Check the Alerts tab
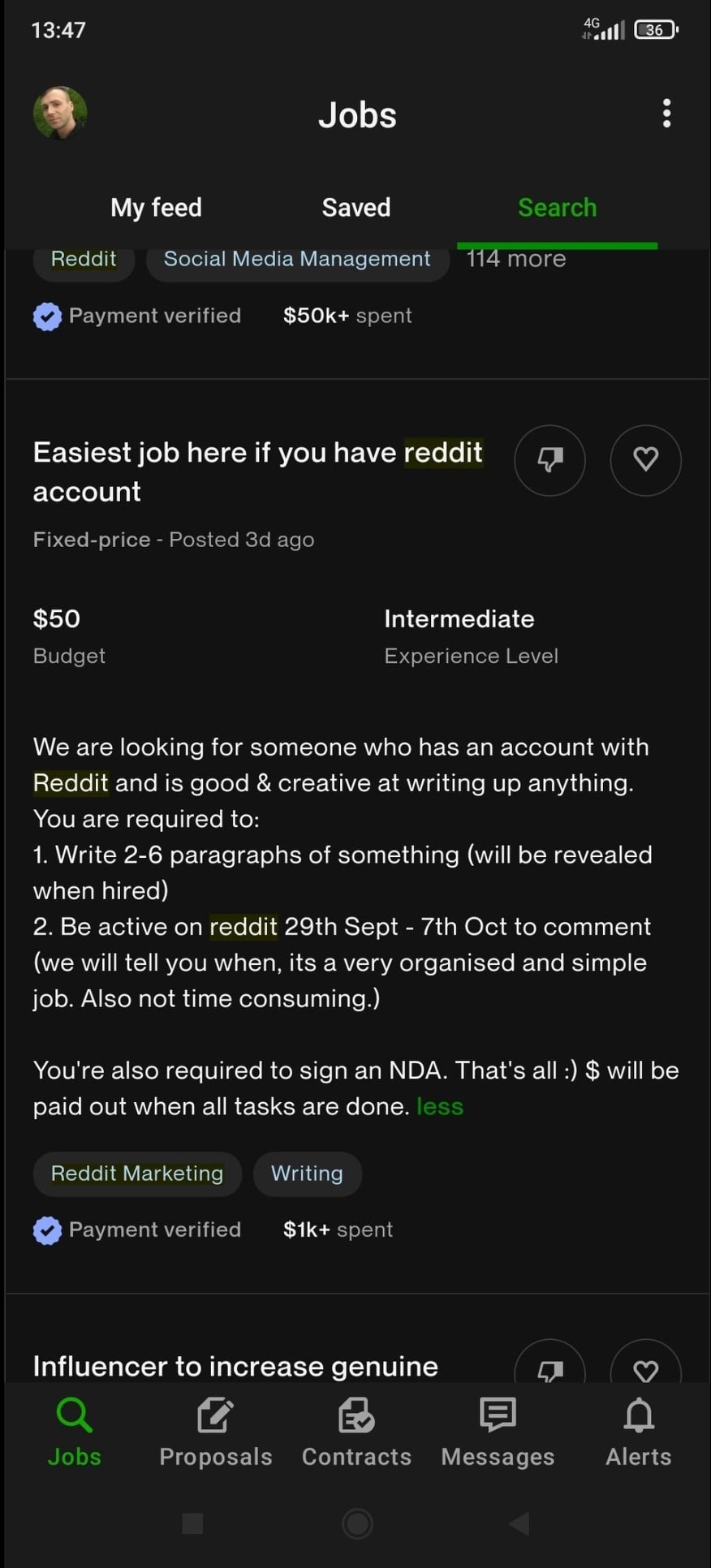711x1568 pixels. (x=639, y=1433)
